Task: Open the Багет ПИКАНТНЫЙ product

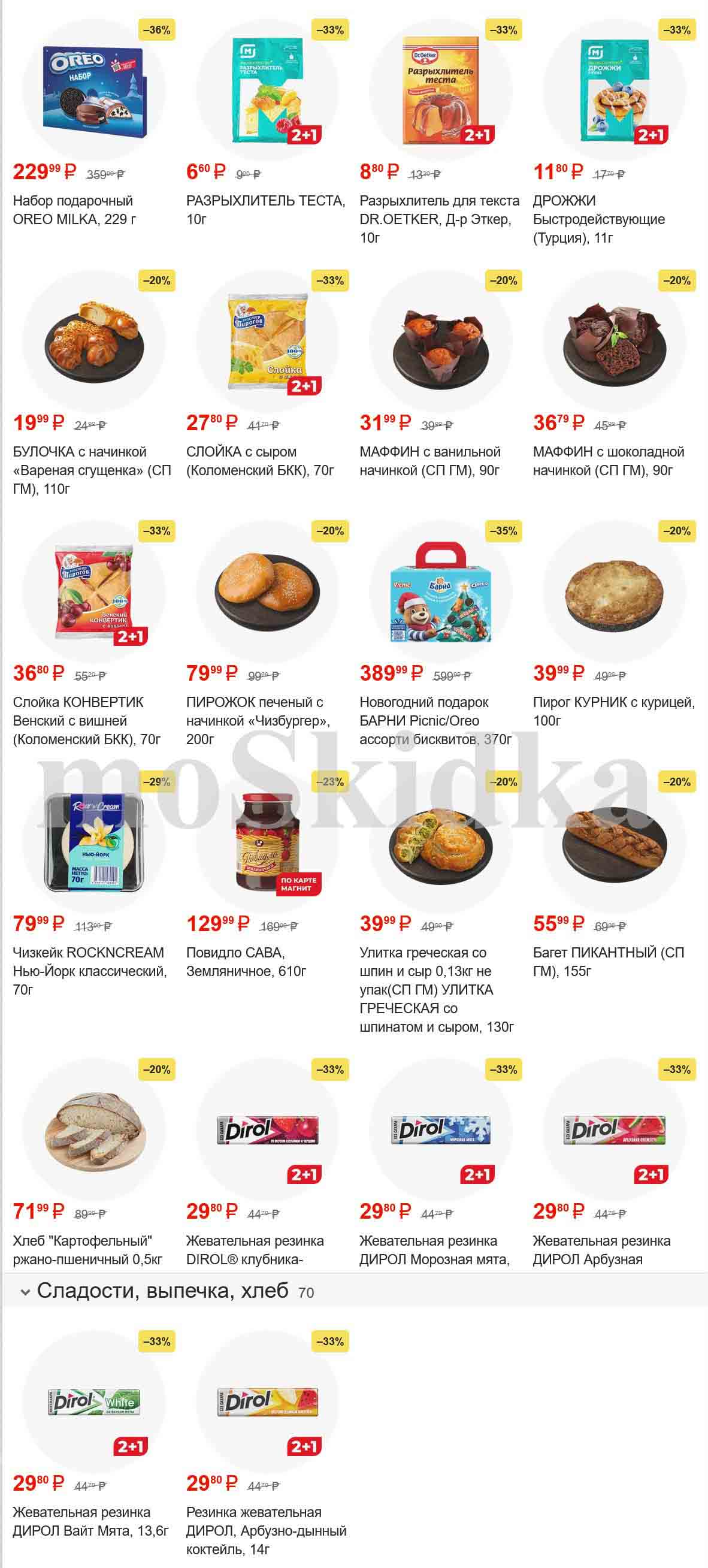Action: (614, 844)
